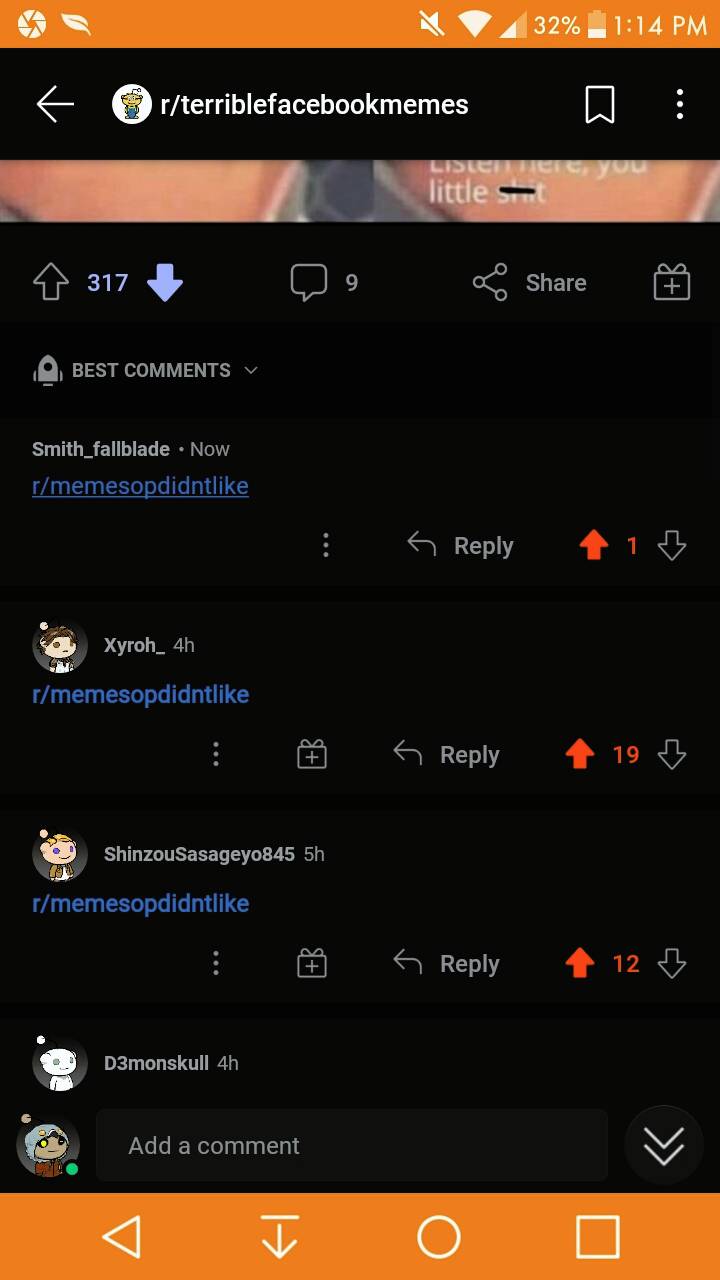Open the post overflow menu
720x1280 pixels.
[679, 104]
